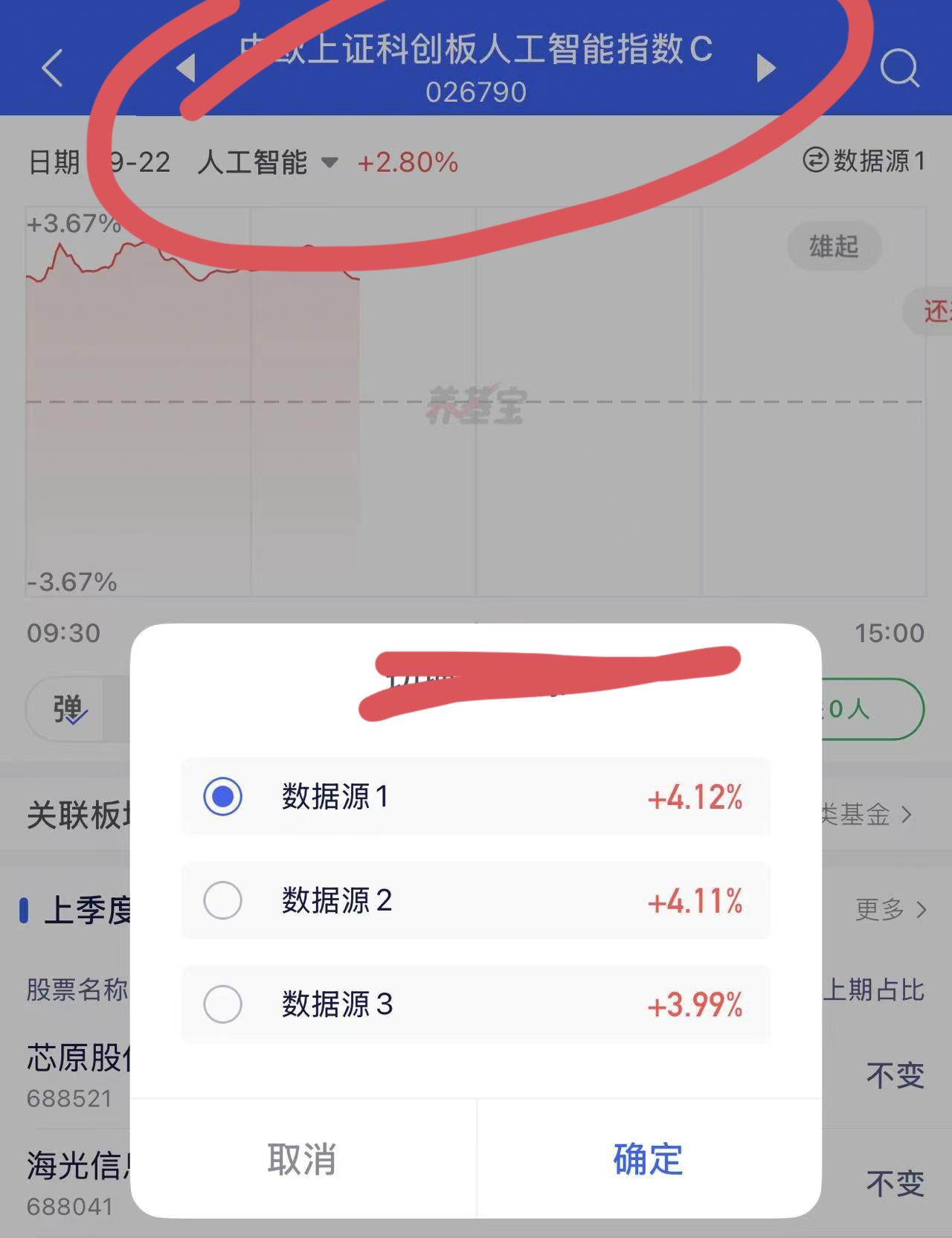Cancel the dialog with 取消
Screen dimensions: 952x1238
click(x=303, y=1159)
